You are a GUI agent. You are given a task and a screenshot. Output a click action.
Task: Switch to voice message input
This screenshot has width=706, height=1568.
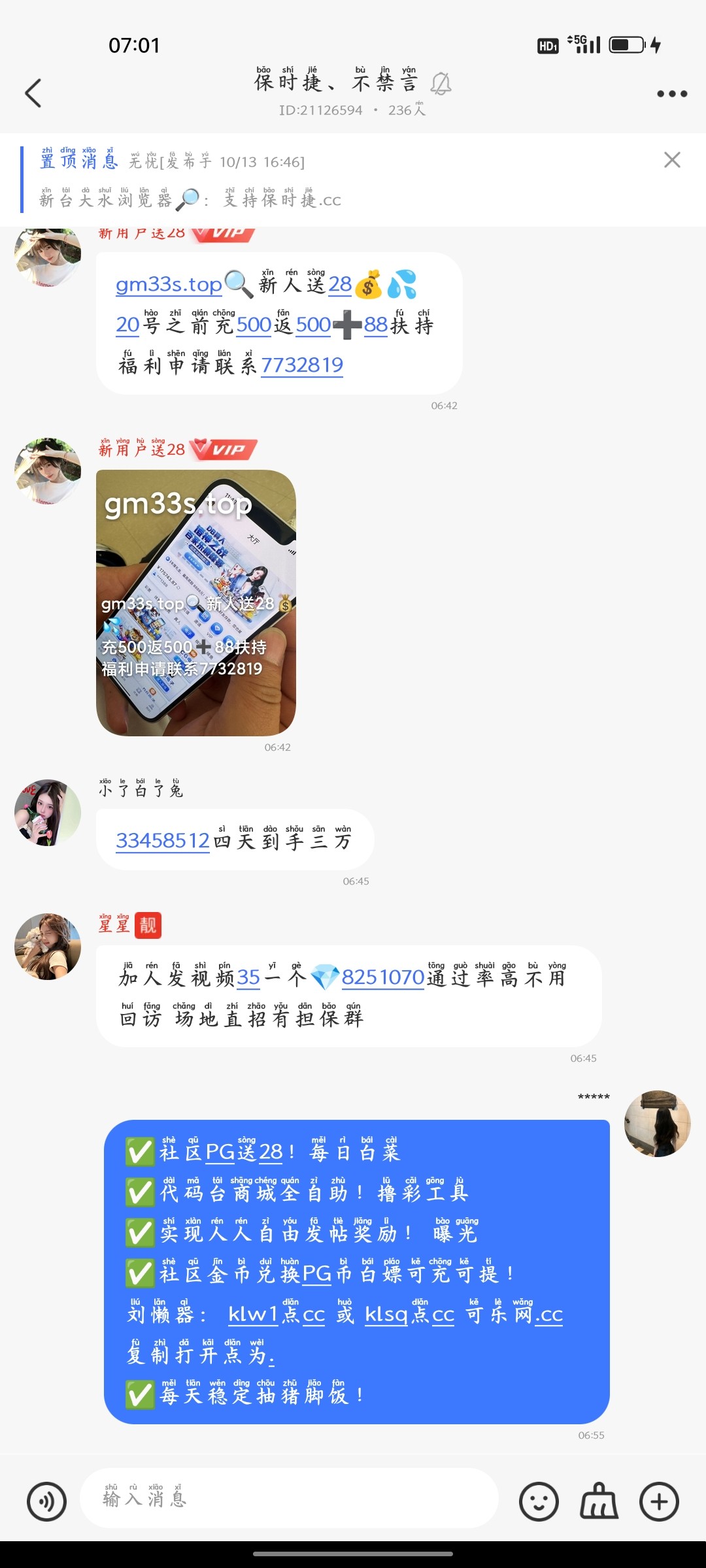click(46, 1501)
